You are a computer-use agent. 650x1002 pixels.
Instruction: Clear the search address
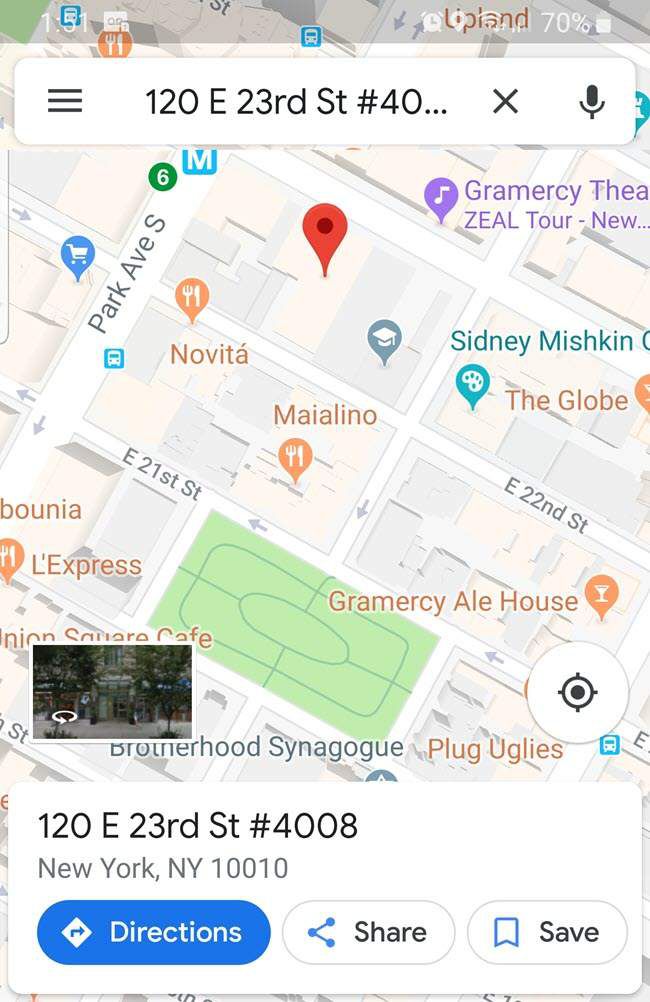[x=506, y=101]
